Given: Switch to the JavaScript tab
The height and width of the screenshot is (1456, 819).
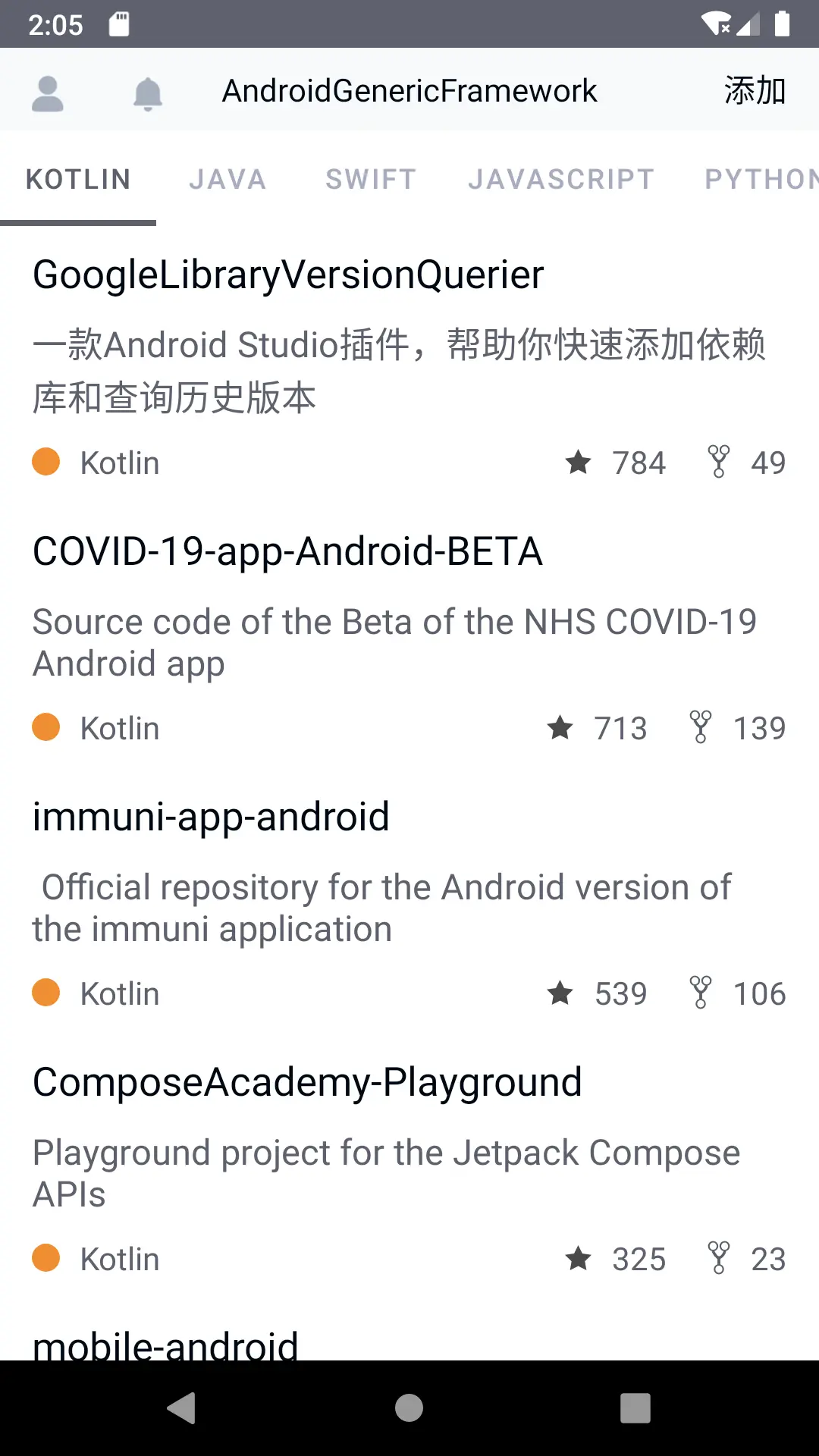Looking at the screenshot, I should 561,180.
